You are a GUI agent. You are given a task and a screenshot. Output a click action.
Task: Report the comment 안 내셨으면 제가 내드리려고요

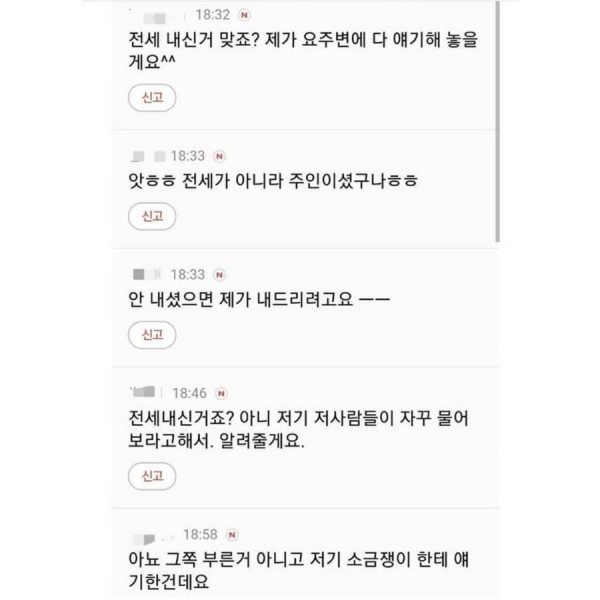[x=150, y=332]
